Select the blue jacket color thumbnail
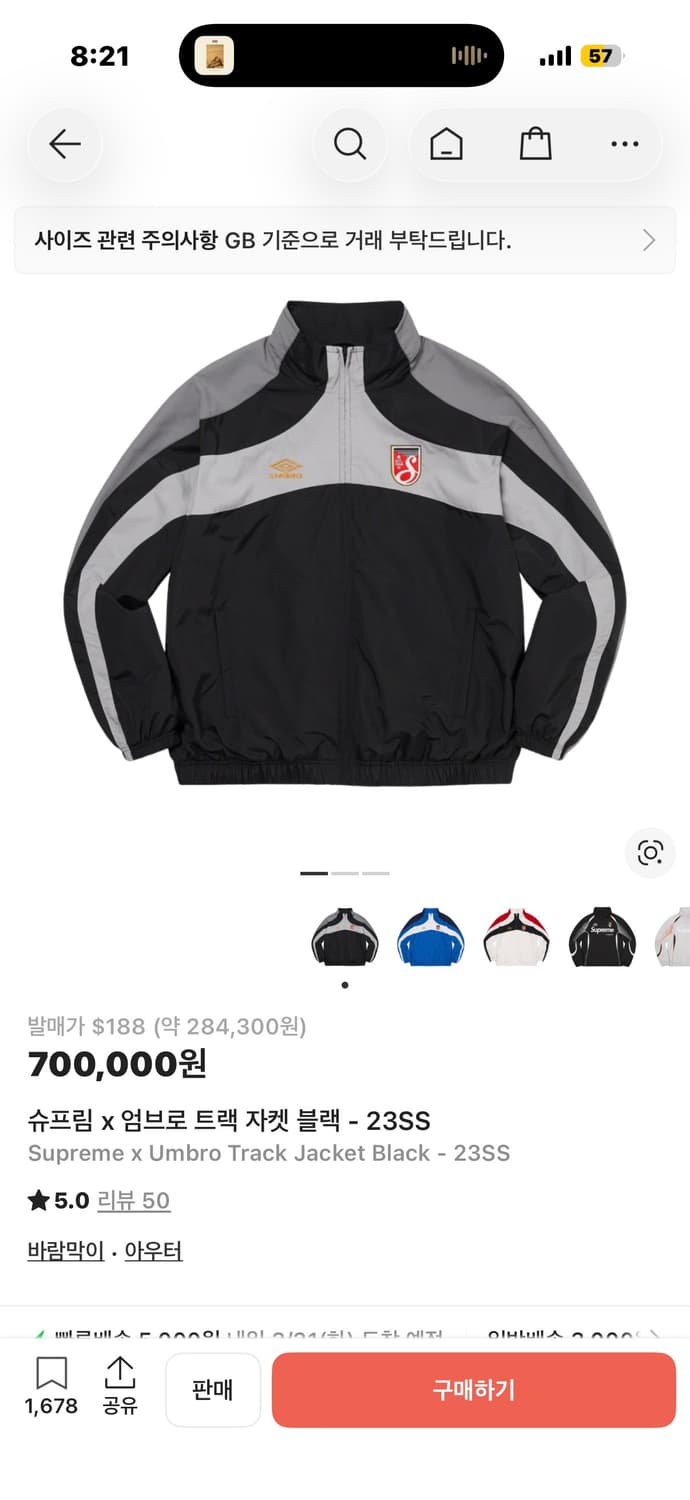The image size is (690, 1500). 430,937
